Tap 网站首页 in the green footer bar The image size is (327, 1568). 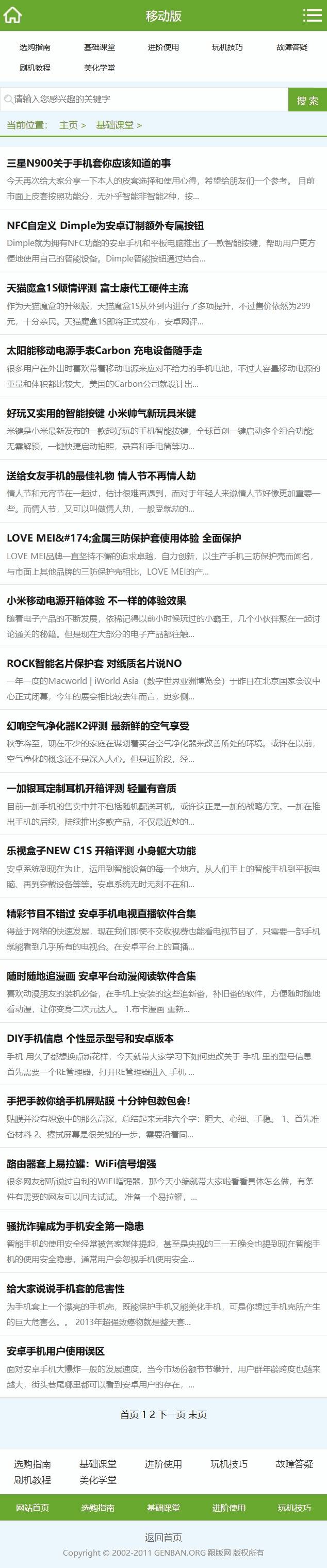(x=32, y=1508)
